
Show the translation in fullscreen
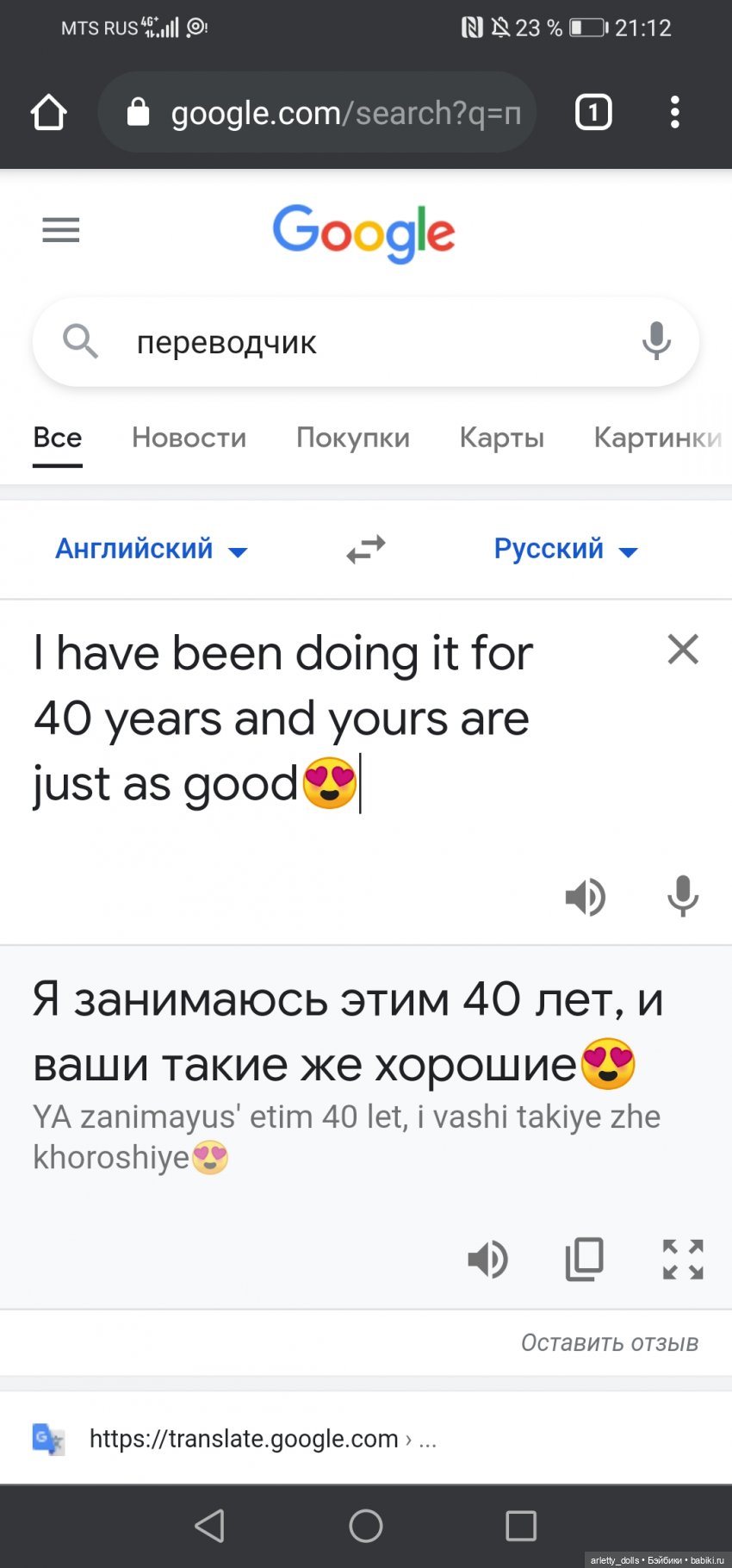(683, 1260)
